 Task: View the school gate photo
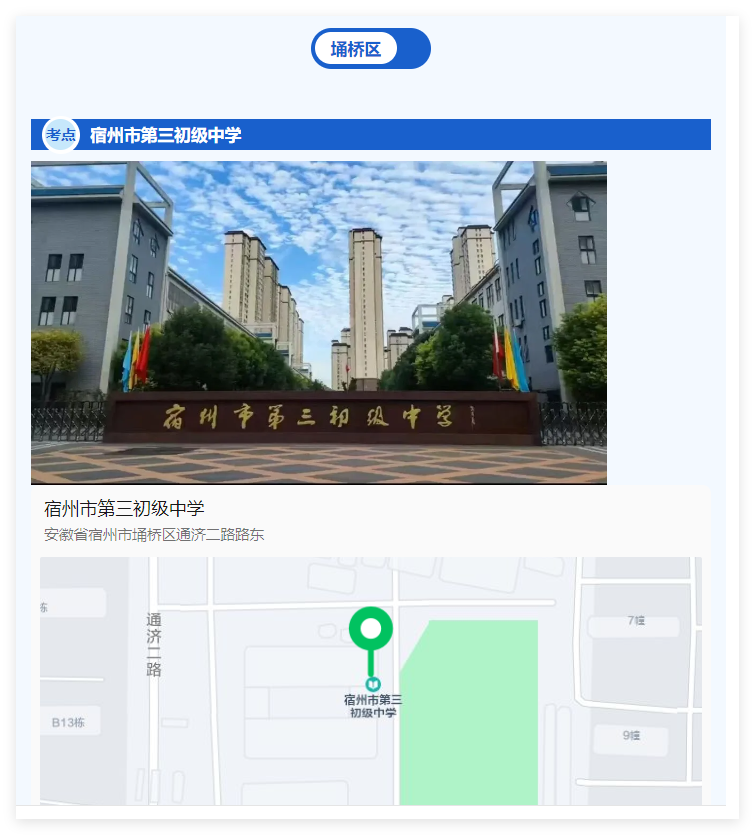click(318, 322)
